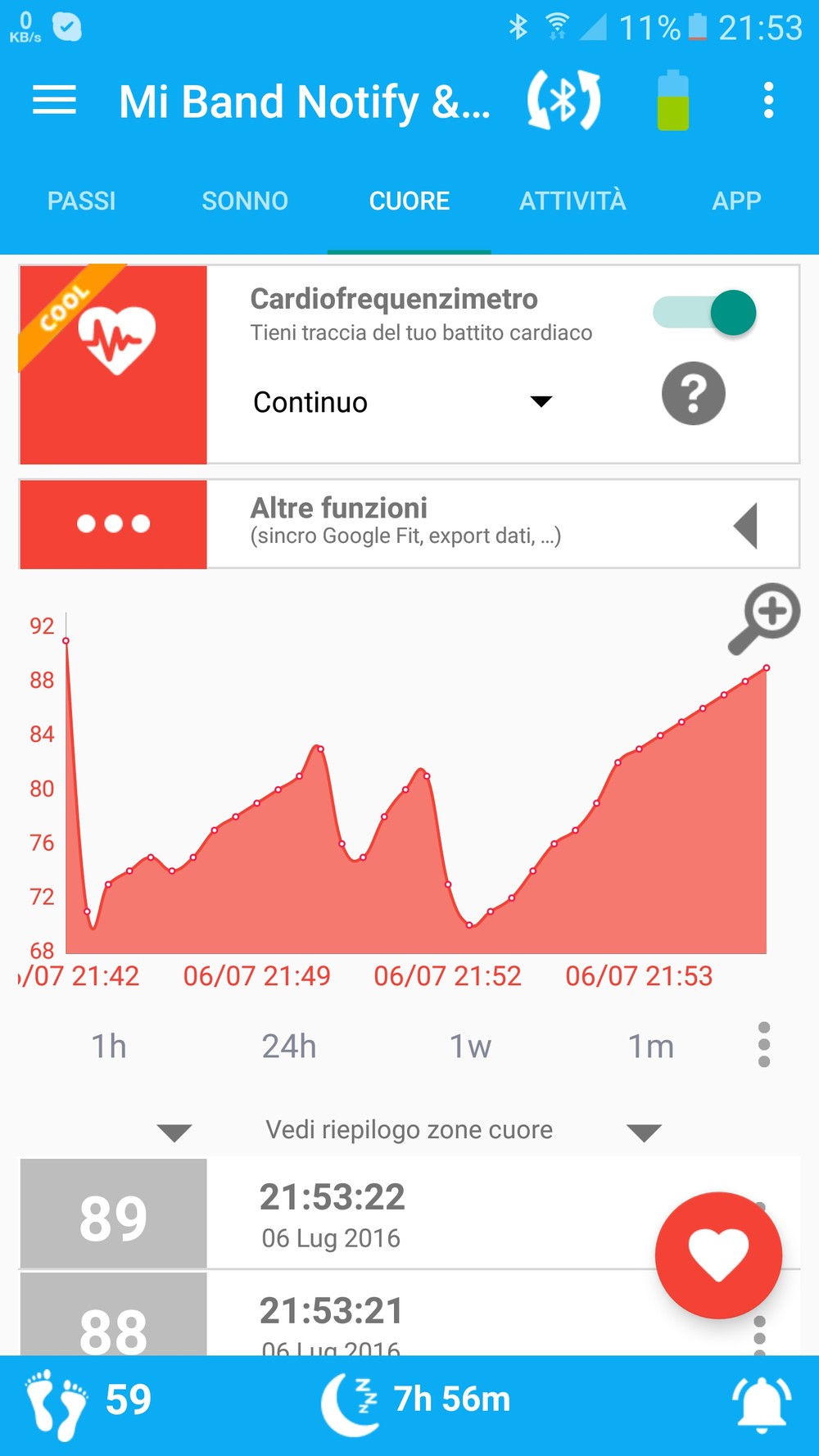
Task: Select the 24h chart range
Action: coord(288,1046)
